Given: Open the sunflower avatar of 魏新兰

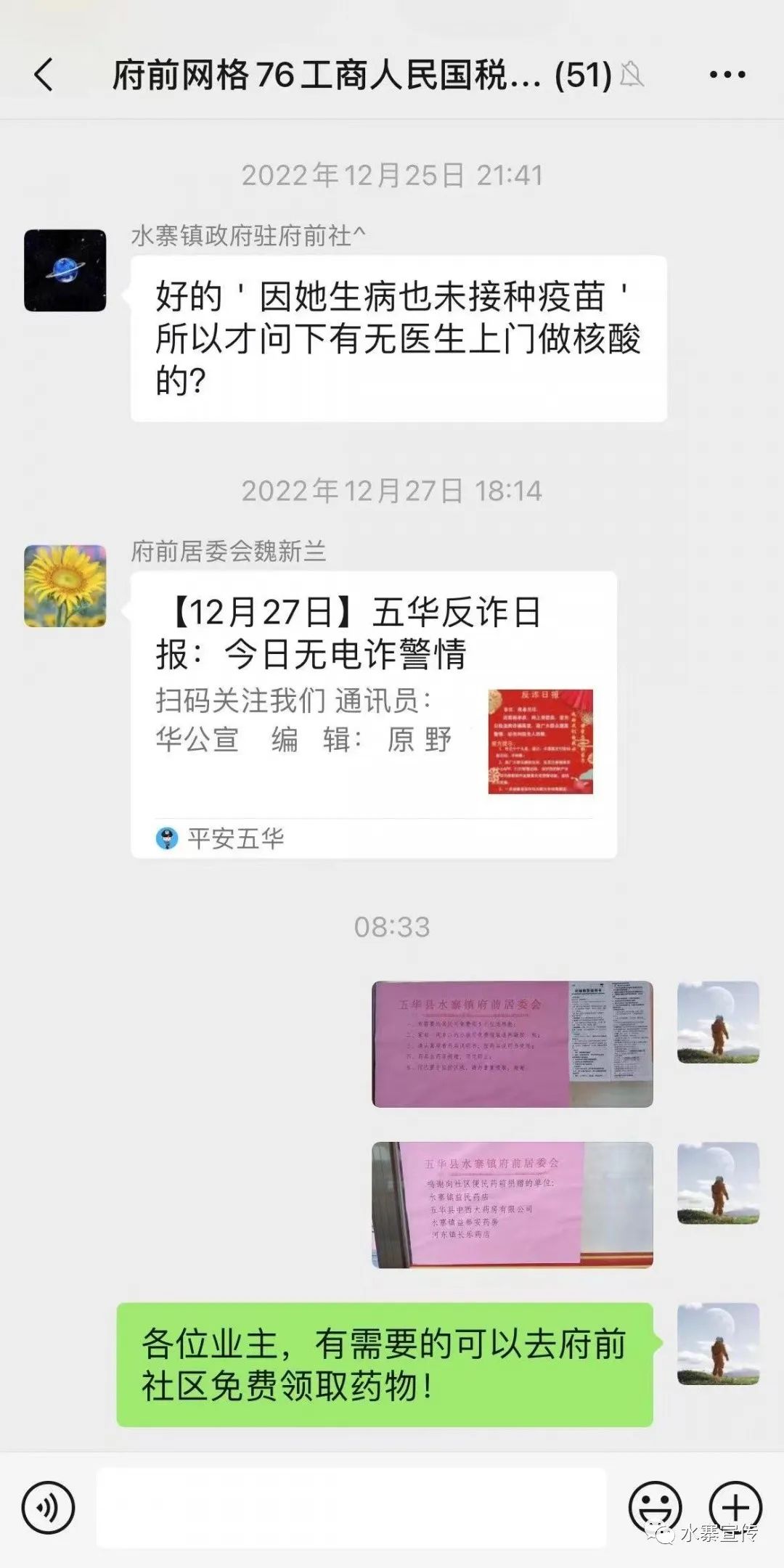Looking at the screenshot, I should [x=65, y=587].
